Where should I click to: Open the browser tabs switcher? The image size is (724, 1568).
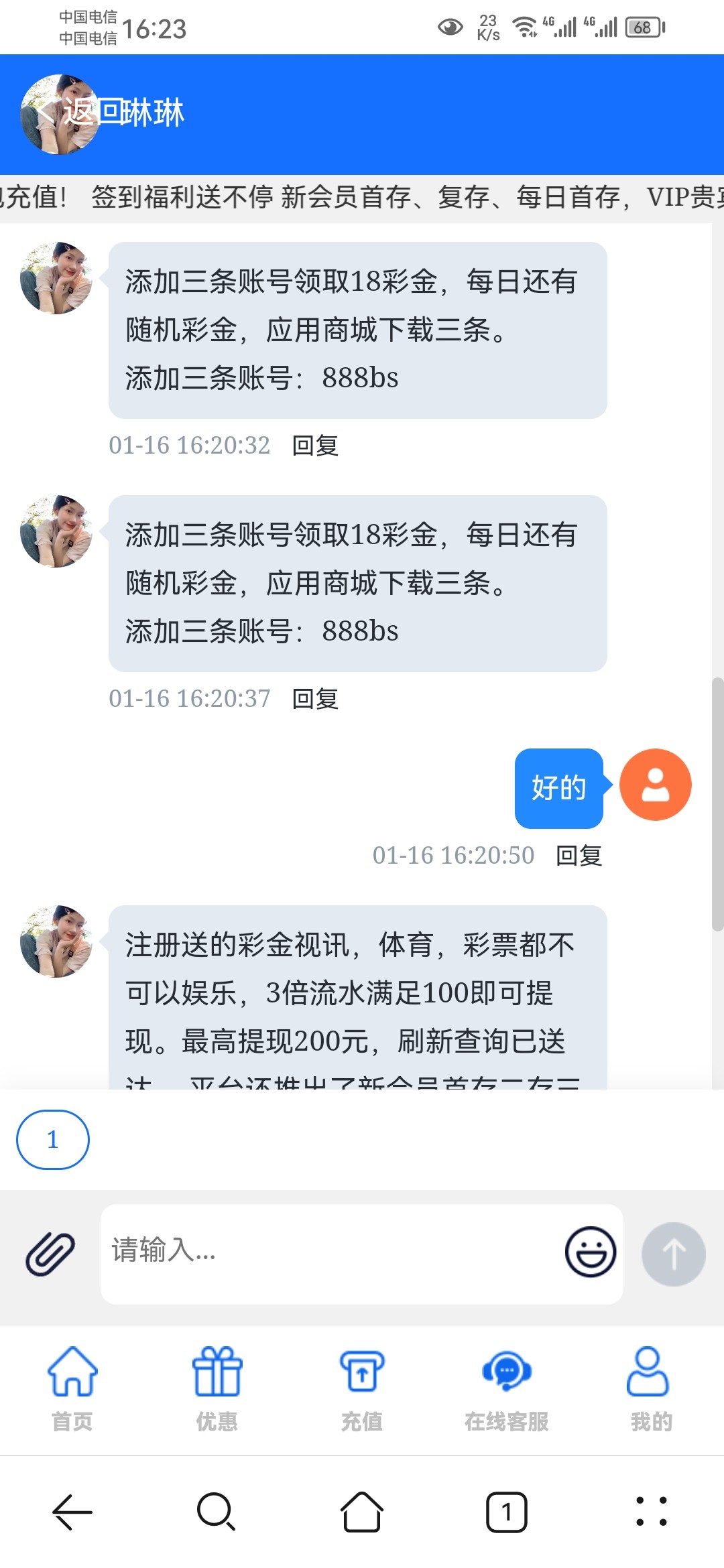point(507,1512)
